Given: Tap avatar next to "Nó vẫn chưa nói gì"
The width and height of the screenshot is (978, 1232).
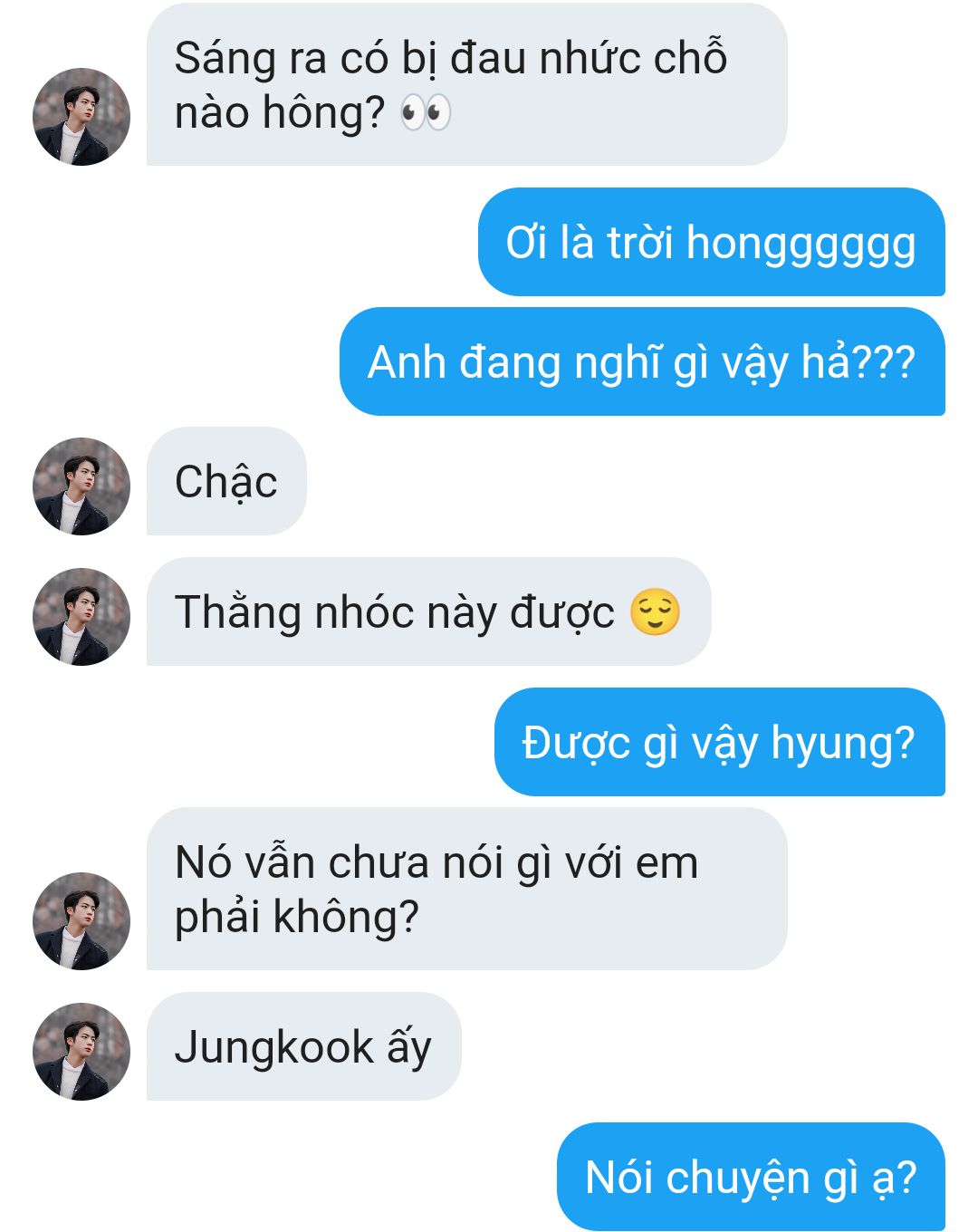Looking at the screenshot, I should click(x=81, y=921).
